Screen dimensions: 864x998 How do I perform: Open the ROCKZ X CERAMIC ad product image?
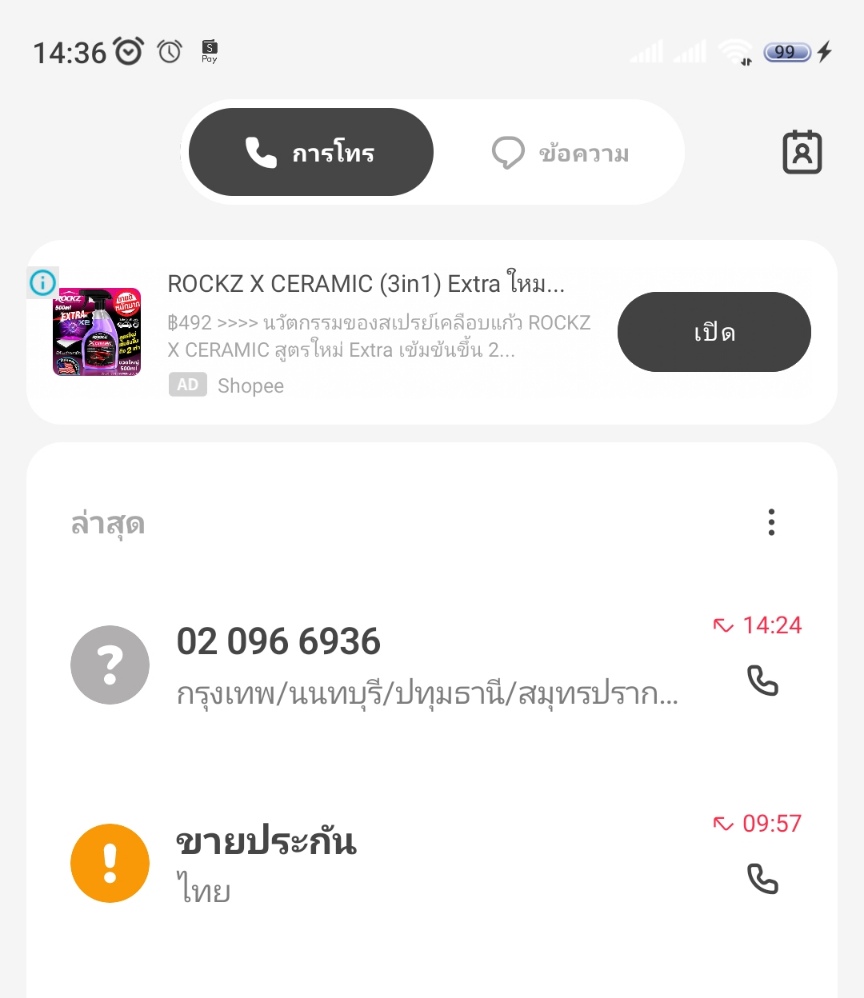tap(97, 332)
